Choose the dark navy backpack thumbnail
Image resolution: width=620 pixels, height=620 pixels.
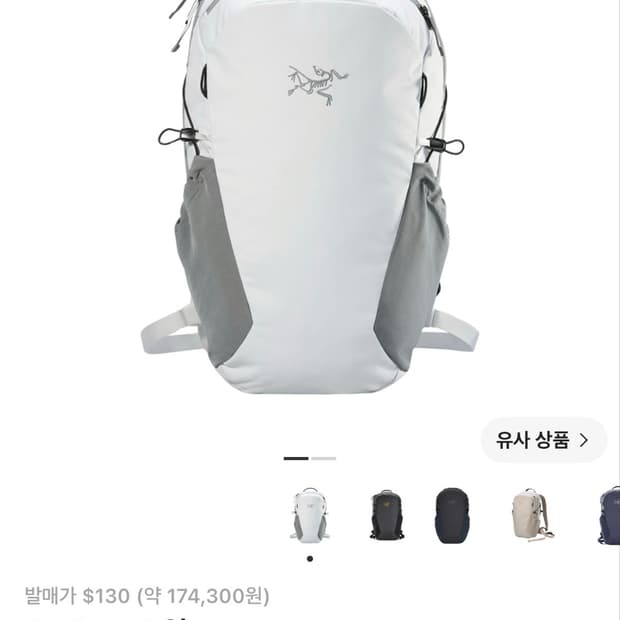tap(453, 515)
